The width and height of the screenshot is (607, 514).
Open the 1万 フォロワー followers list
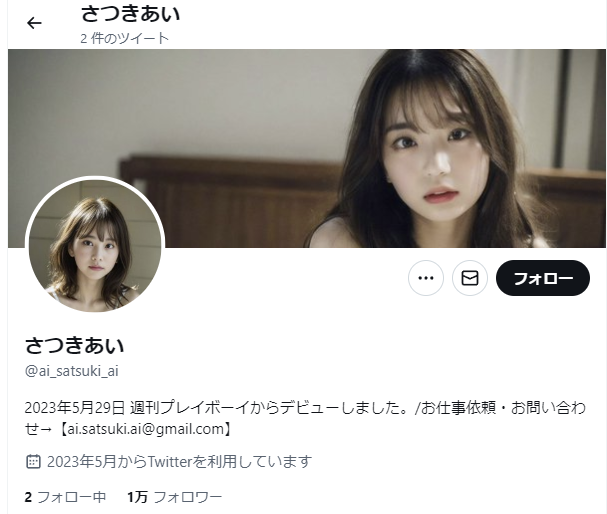(174, 497)
